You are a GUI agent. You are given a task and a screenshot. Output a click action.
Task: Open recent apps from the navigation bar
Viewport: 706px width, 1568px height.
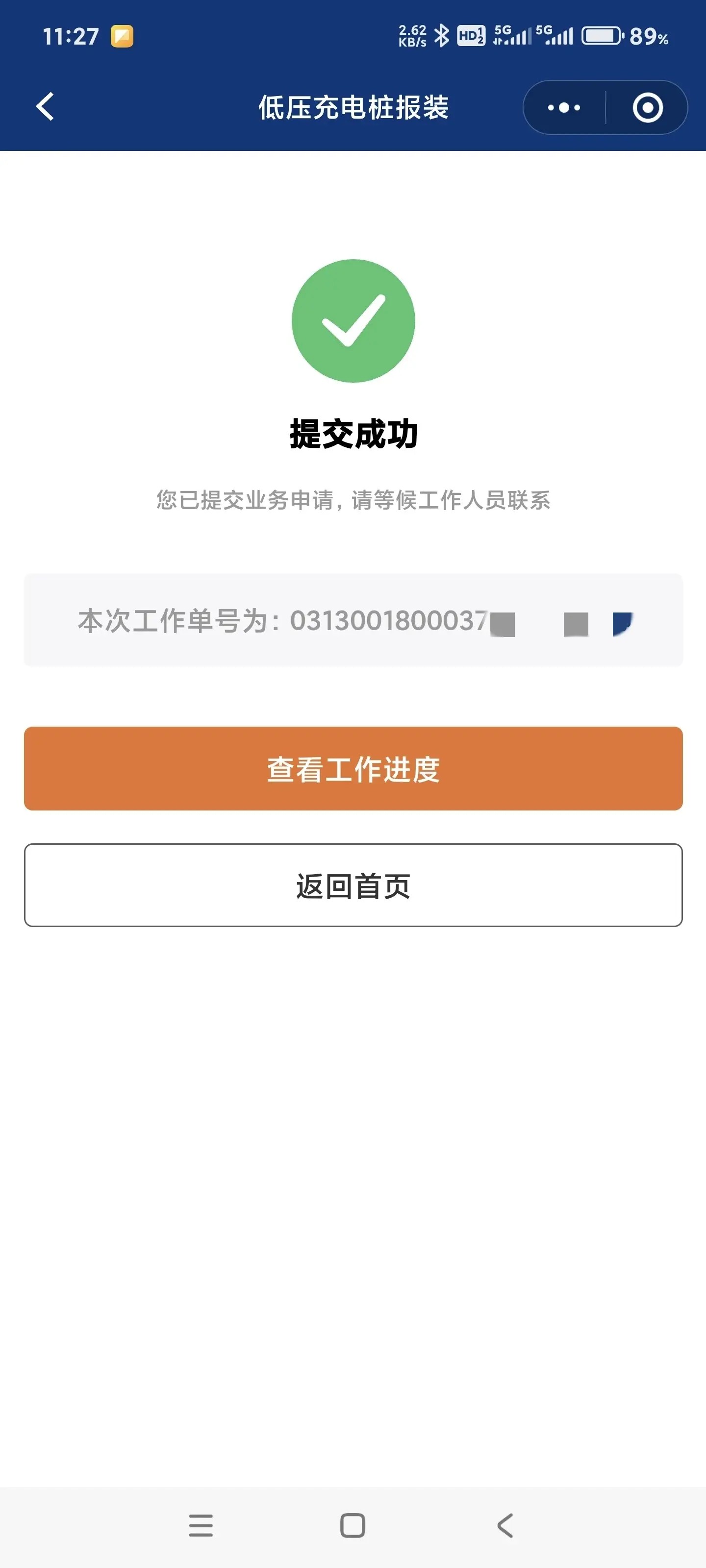point(201,1525)
